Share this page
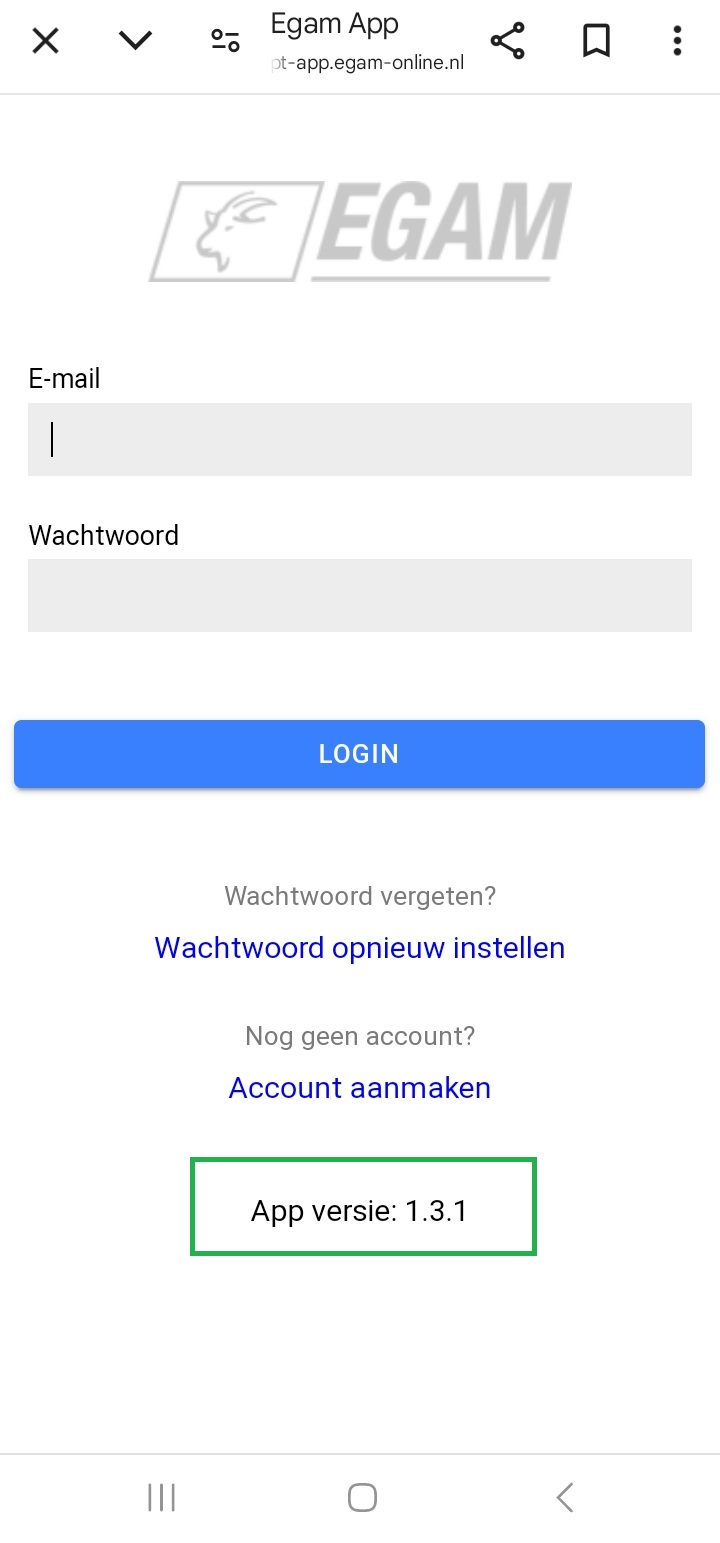Viewport: 720px width, 1543px height. [508, 41]
